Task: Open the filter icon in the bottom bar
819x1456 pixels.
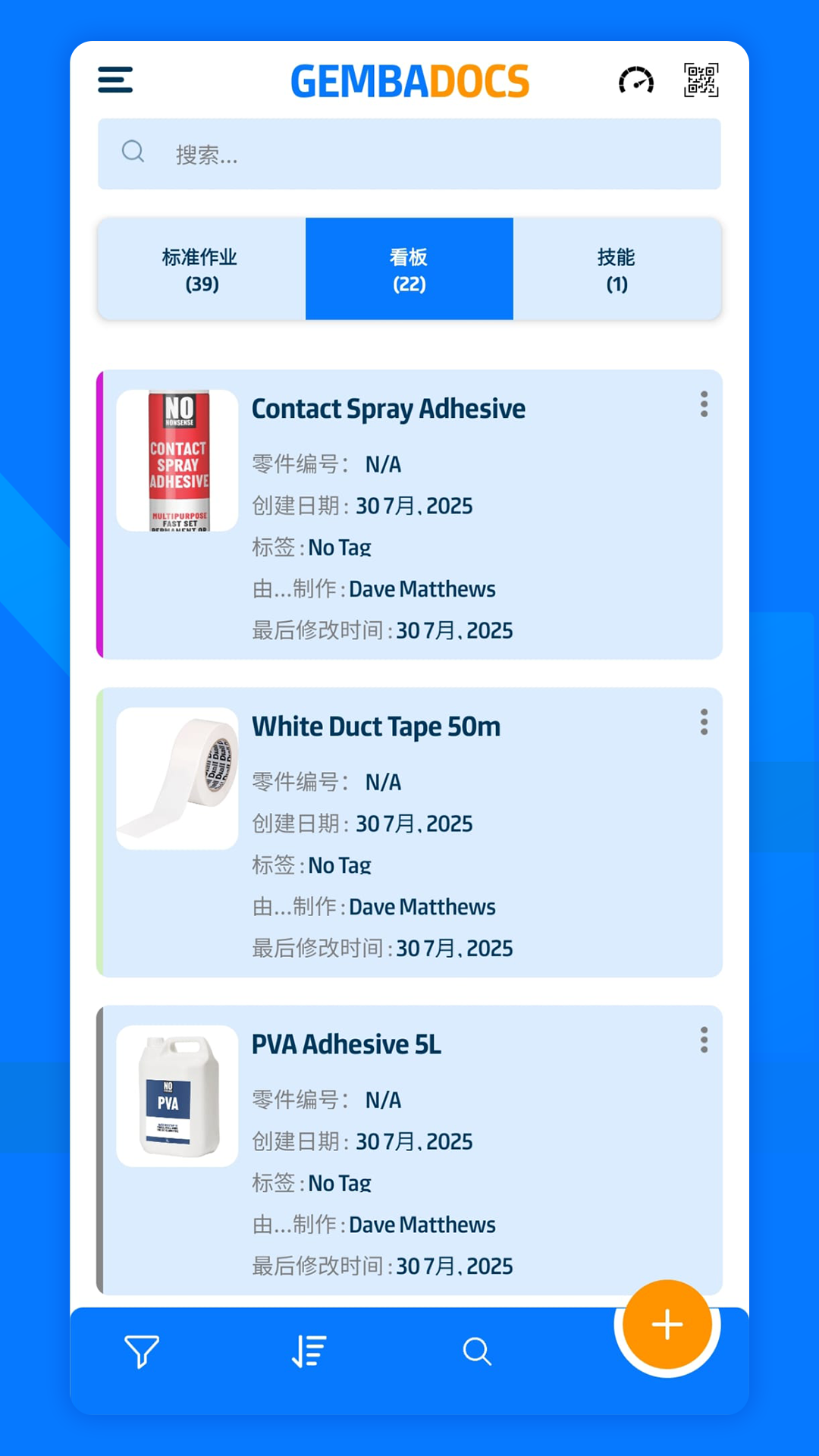Action: coord(140,1350)
